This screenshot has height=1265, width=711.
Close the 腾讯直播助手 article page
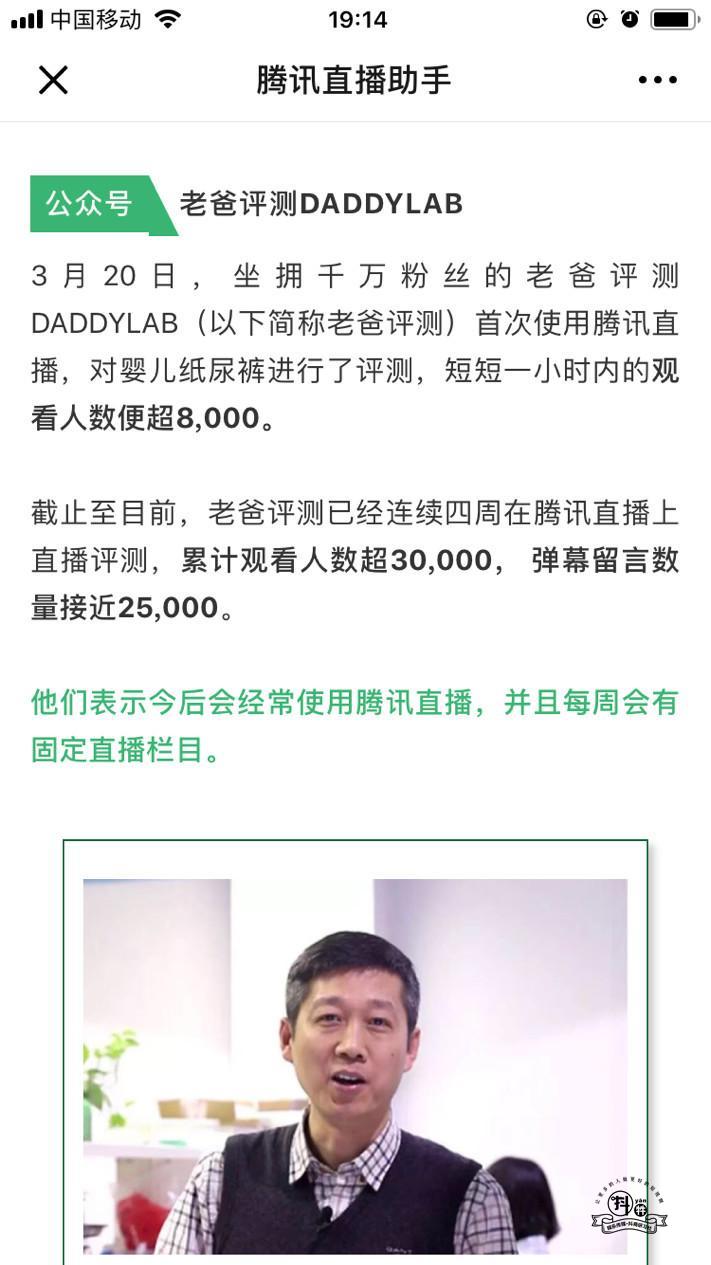pyautogui.click(x=53, y=80)
